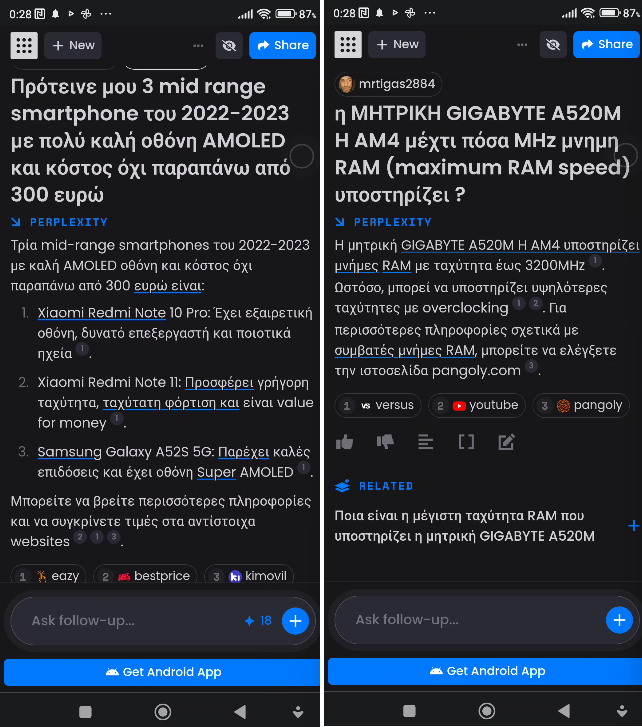This screenshot has height=727, width=642.
Task: Open the pangoly source chip
Action: (582, 405)
